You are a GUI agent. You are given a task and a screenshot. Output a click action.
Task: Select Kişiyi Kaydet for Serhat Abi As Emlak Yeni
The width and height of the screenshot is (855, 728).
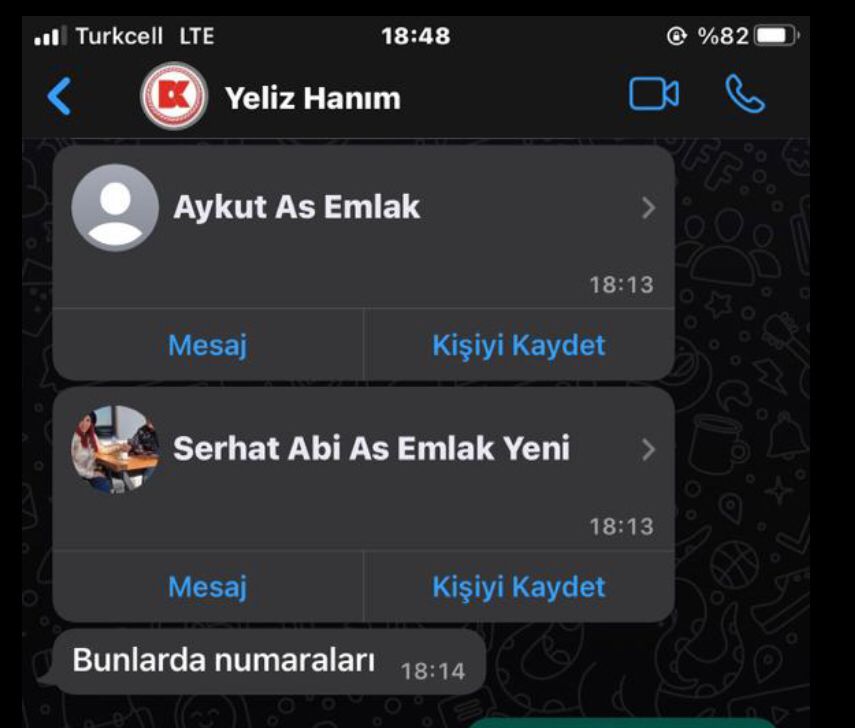pos(518,586)
